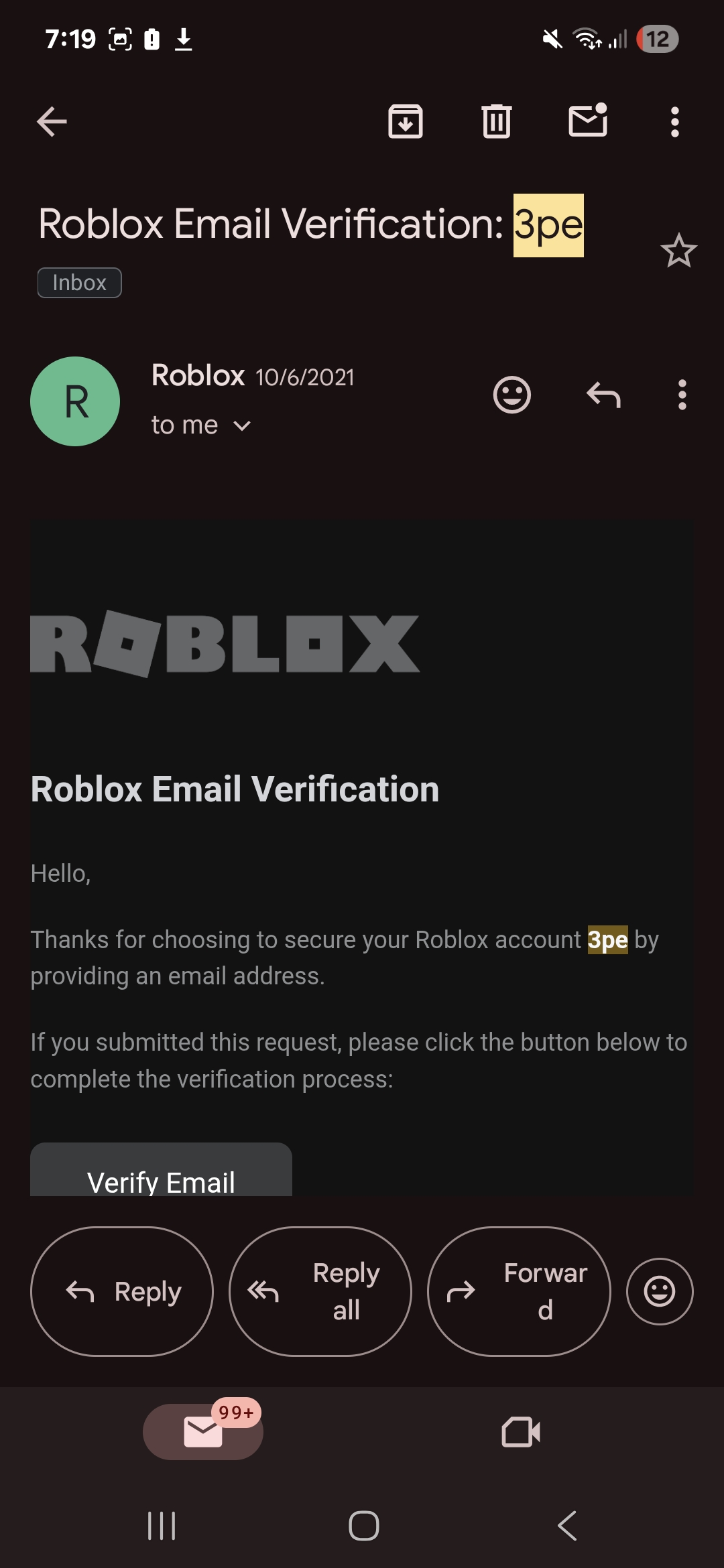Add emoji reaction beside sender name
The image size is (724, 1568).
511,395
